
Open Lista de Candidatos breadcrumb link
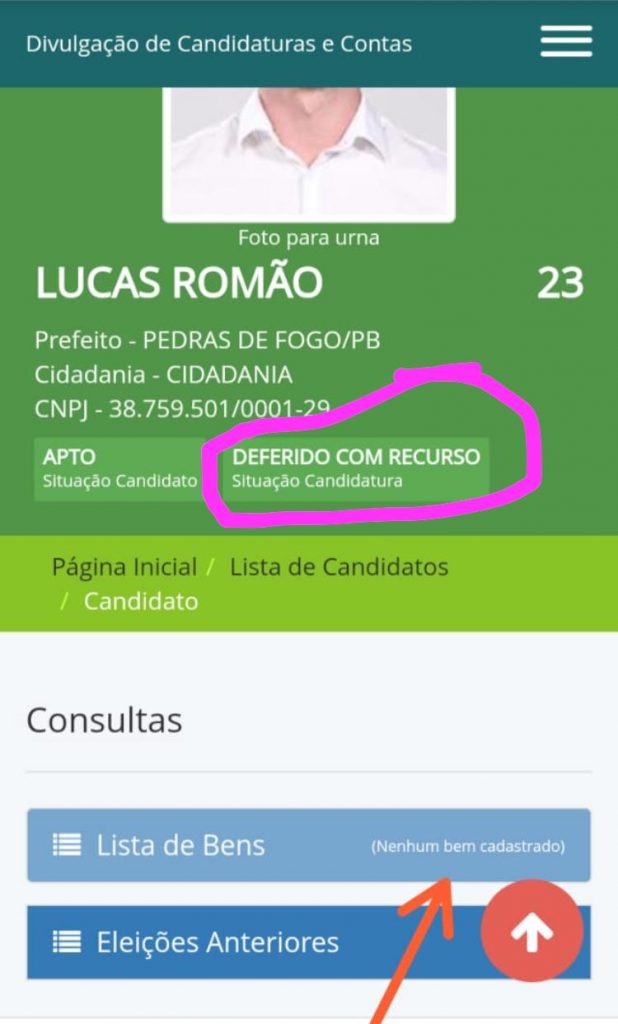[x=338, y=567]
